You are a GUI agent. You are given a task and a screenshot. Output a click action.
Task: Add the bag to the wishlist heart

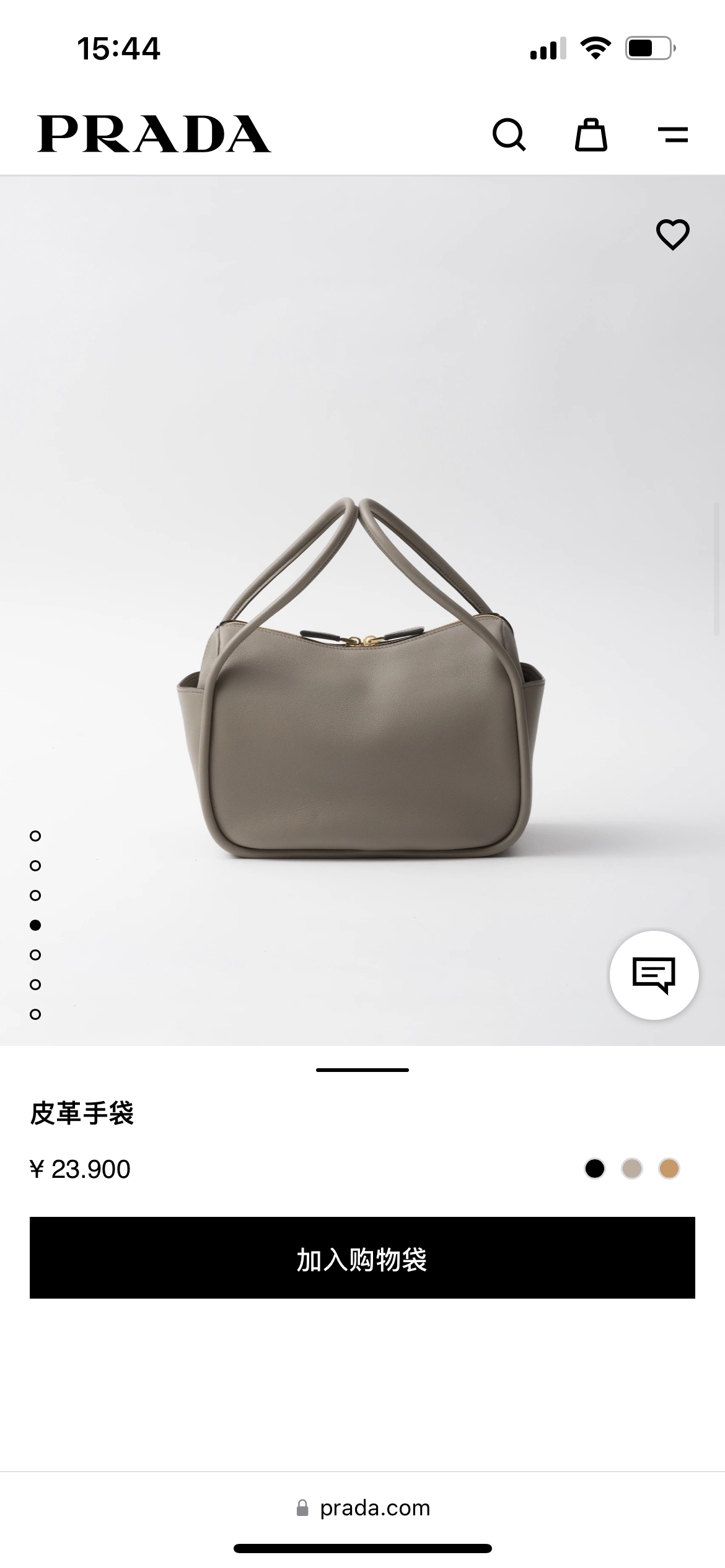[672, 235]
